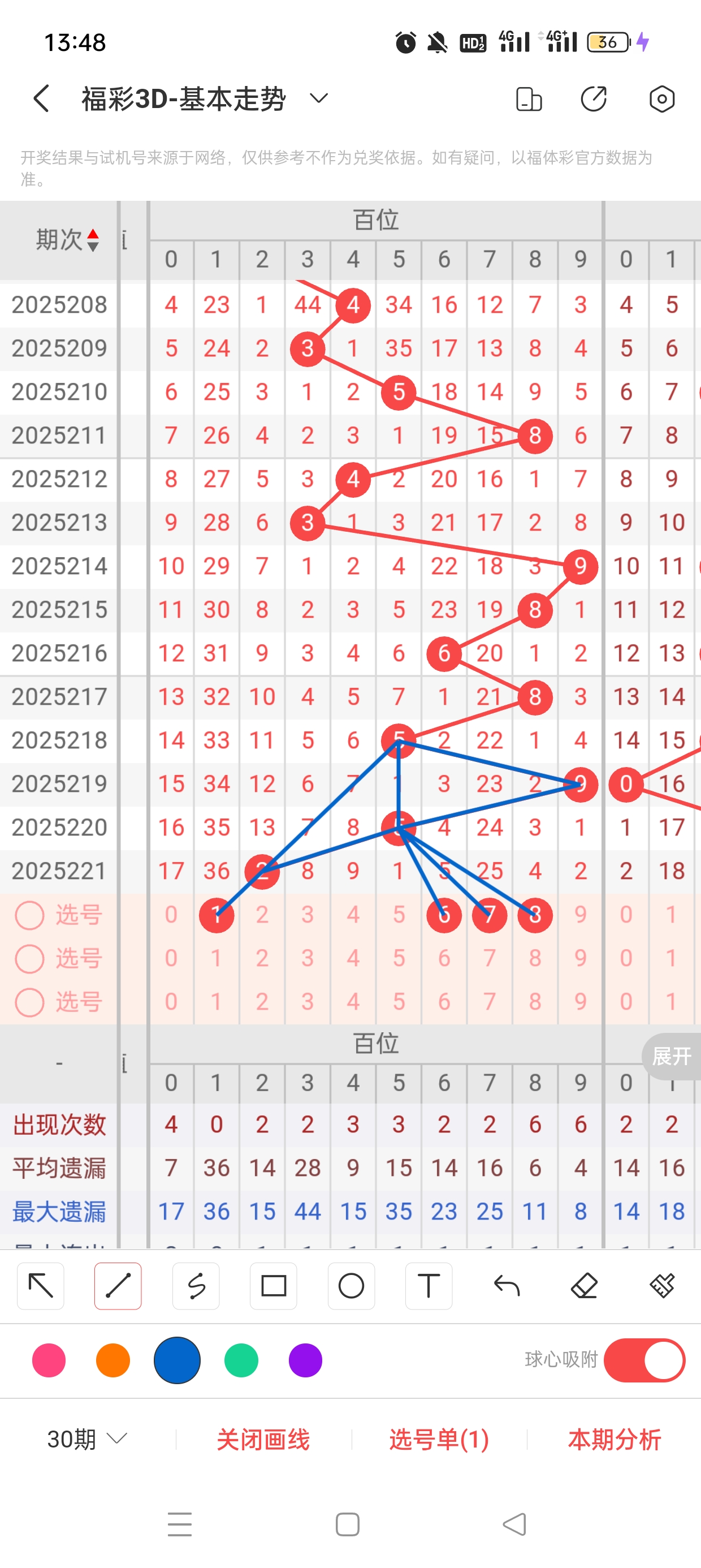
Task: Pick the green color swatch
Action: 241,1360
